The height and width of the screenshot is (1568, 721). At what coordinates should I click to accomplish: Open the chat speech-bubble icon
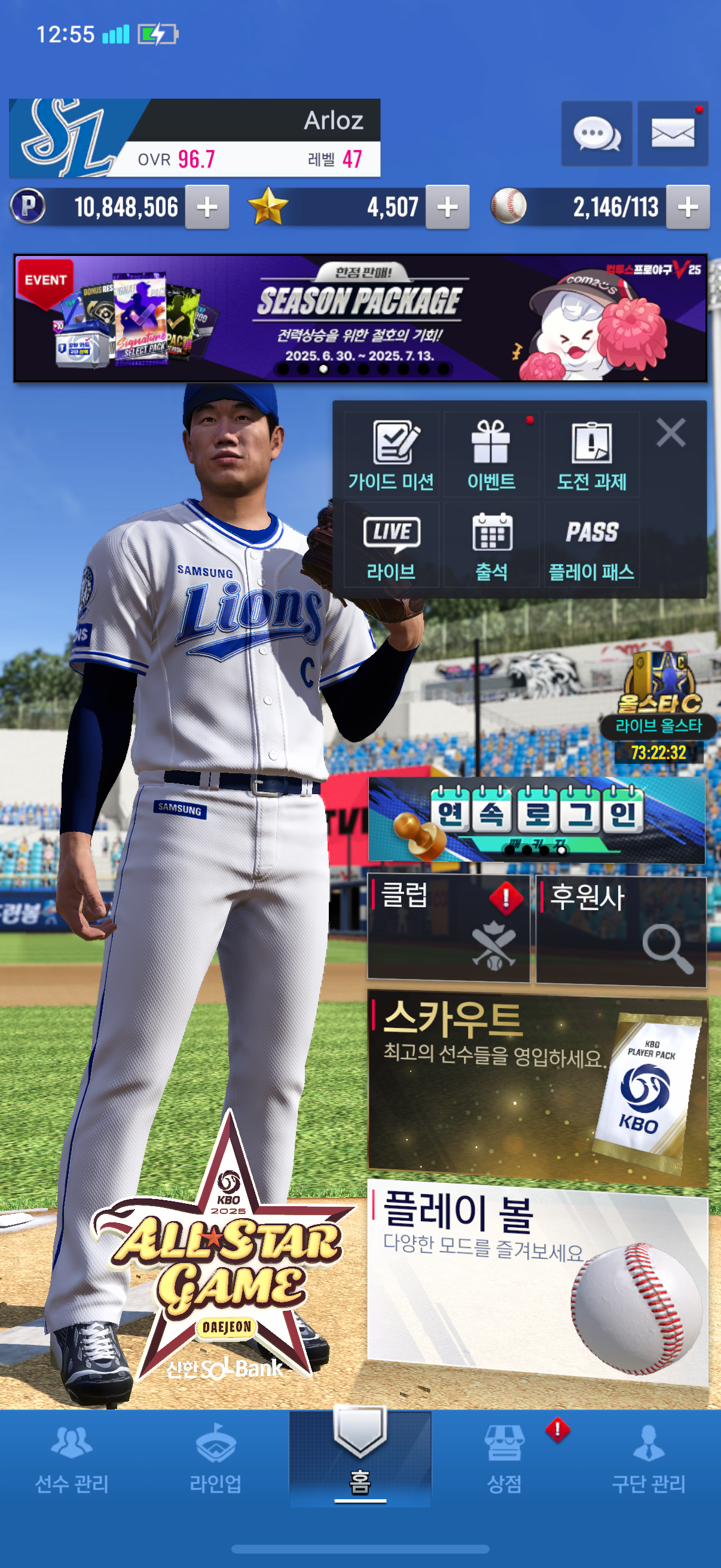[596, 133]
